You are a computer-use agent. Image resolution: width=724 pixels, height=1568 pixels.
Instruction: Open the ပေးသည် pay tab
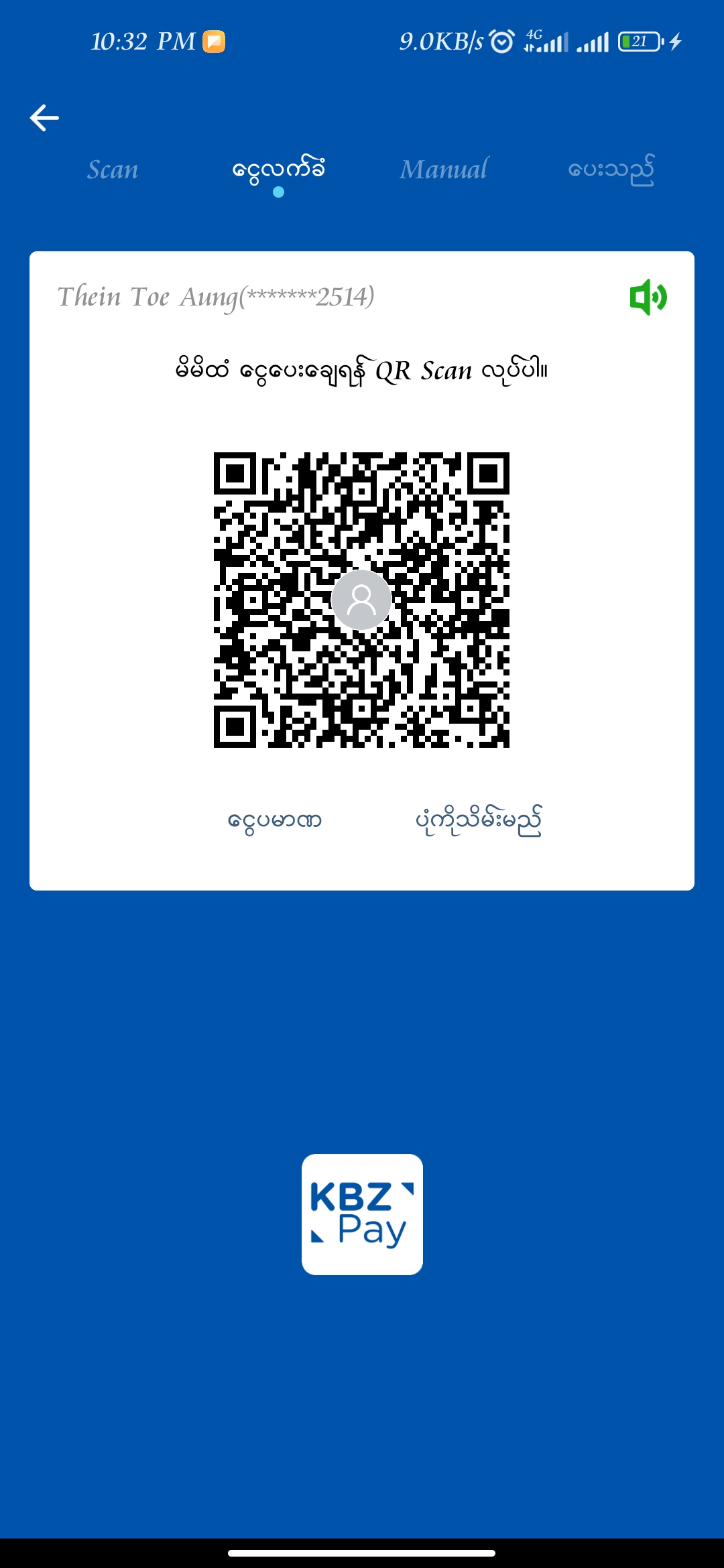point(610,170)
